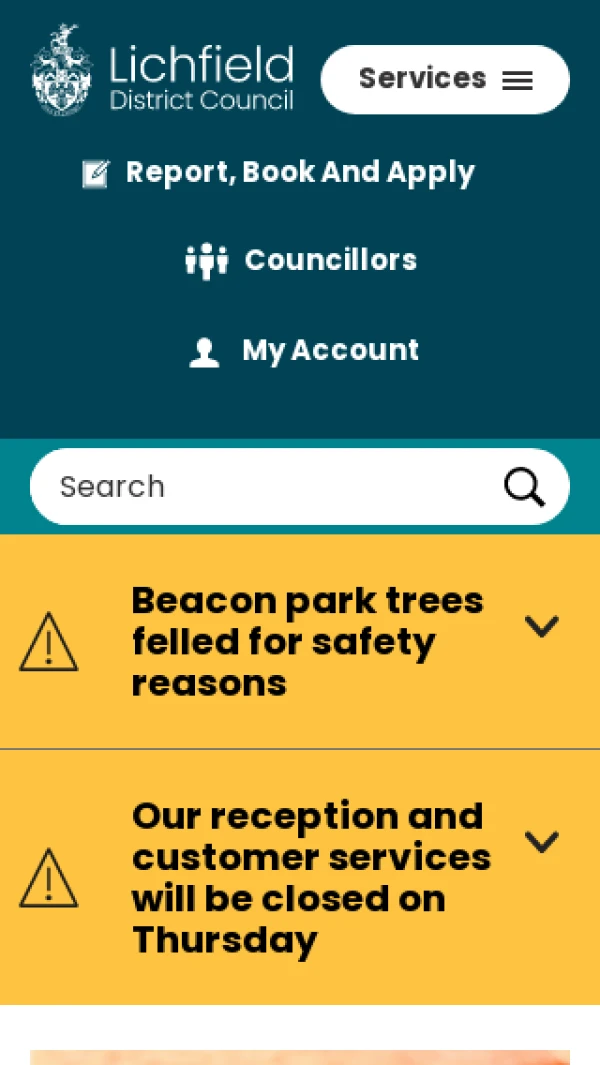Screen dimensions: 600x1065
Task: Tap the magnifier search icon
Action: 524,487
